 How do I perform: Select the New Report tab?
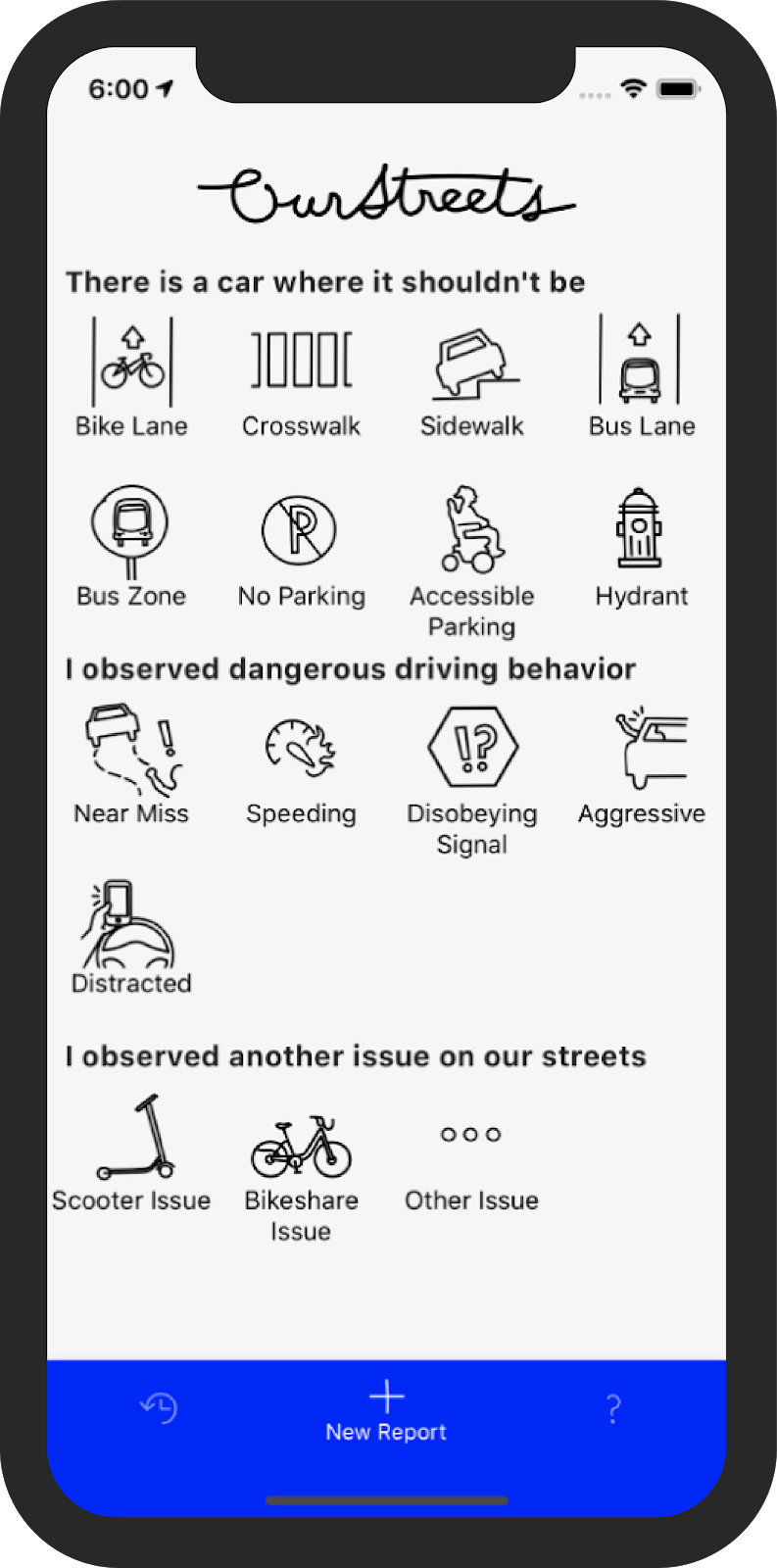click(x=386, y=1412)
